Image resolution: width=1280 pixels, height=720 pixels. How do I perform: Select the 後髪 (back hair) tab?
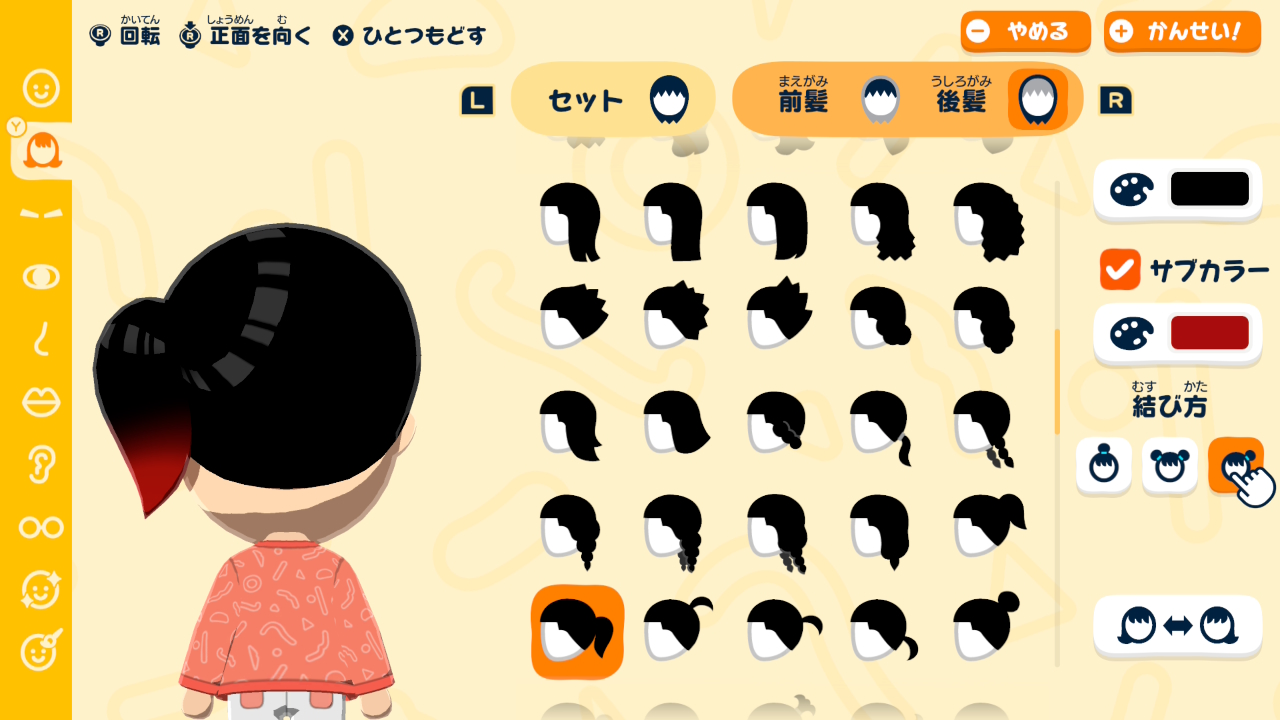[990, 100]
